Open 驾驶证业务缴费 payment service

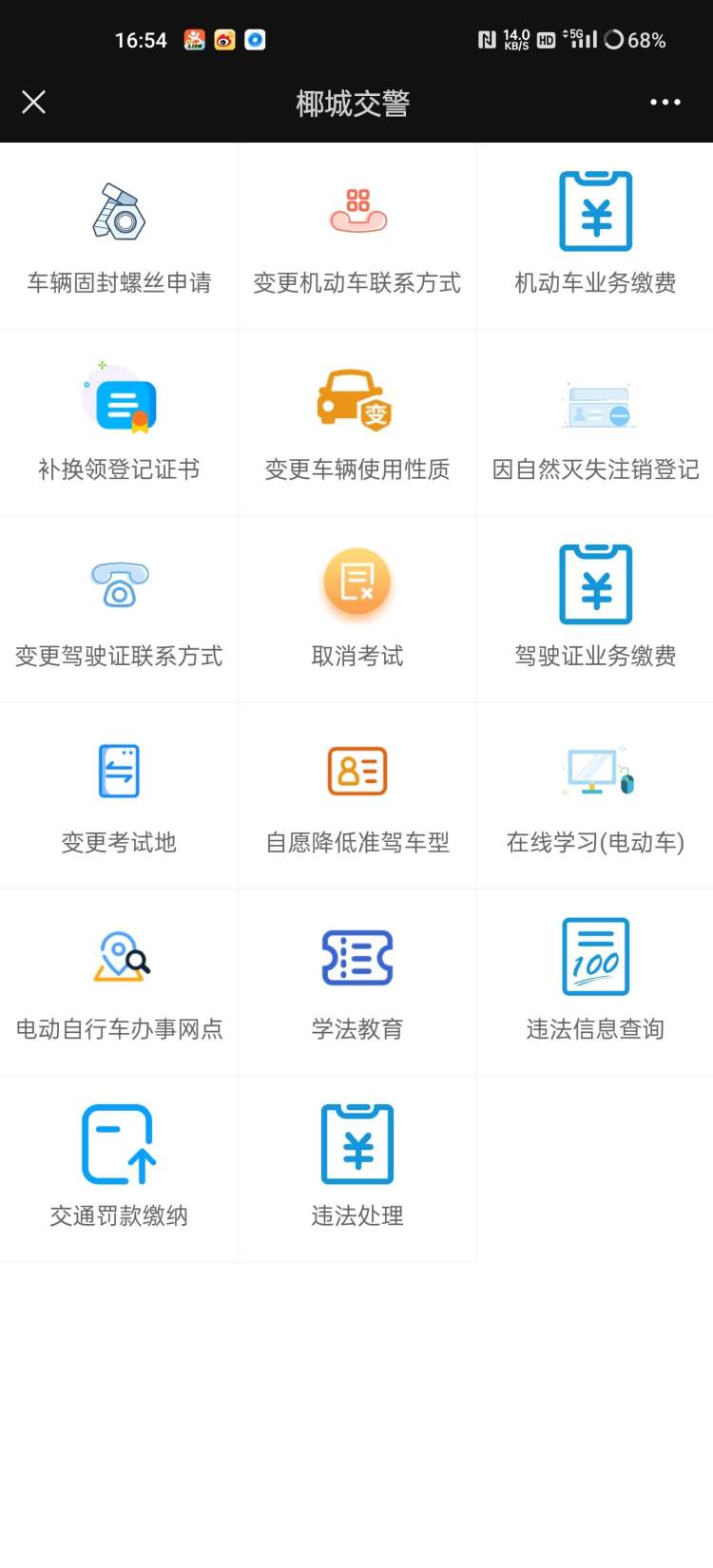594,608
